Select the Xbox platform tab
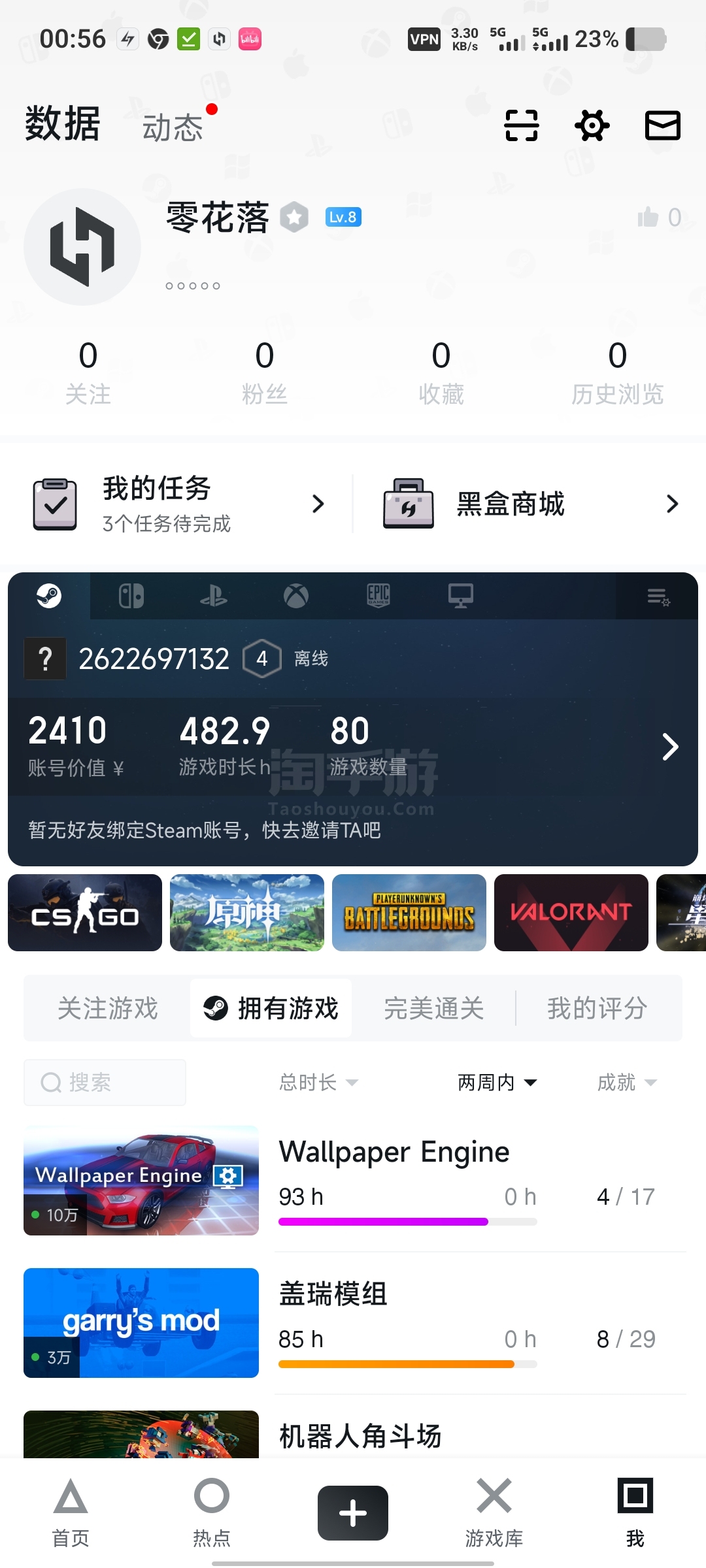 click(x=296, y=596)
